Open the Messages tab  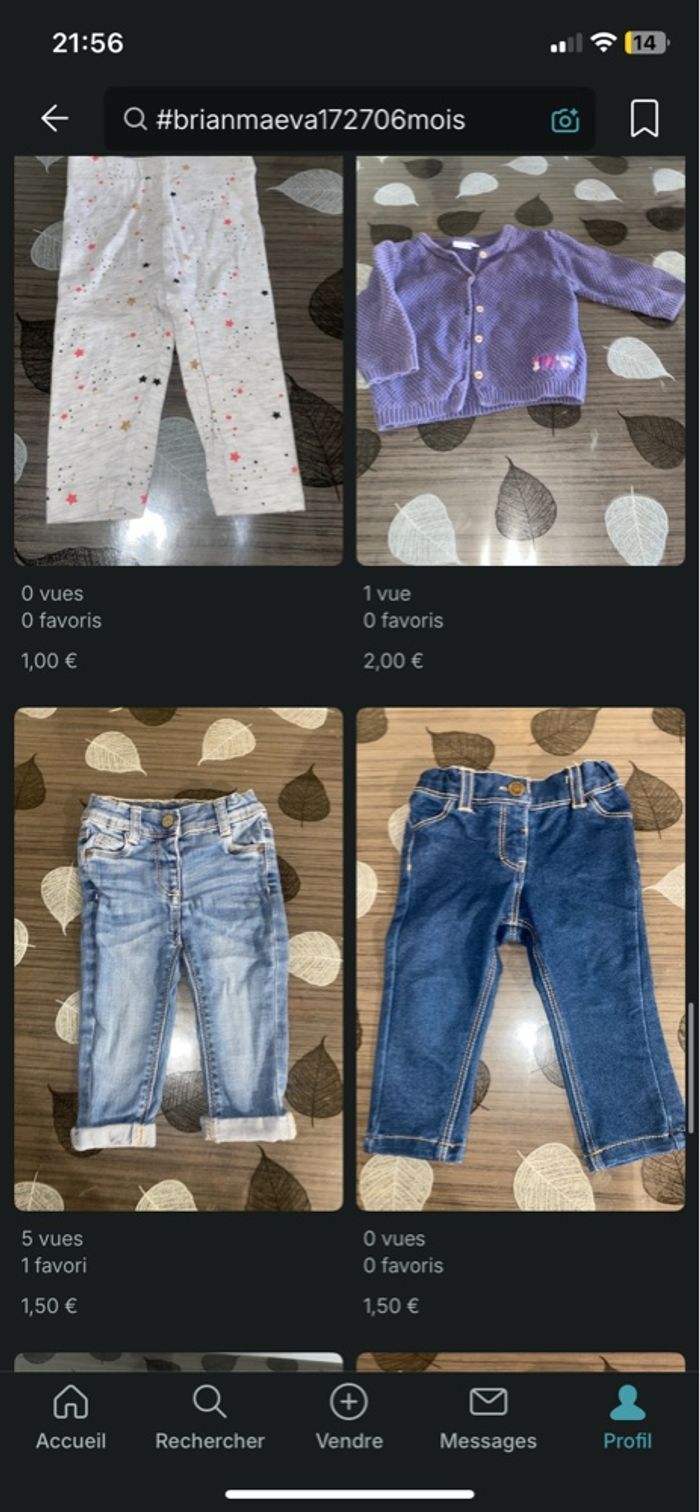(488, 1417)
